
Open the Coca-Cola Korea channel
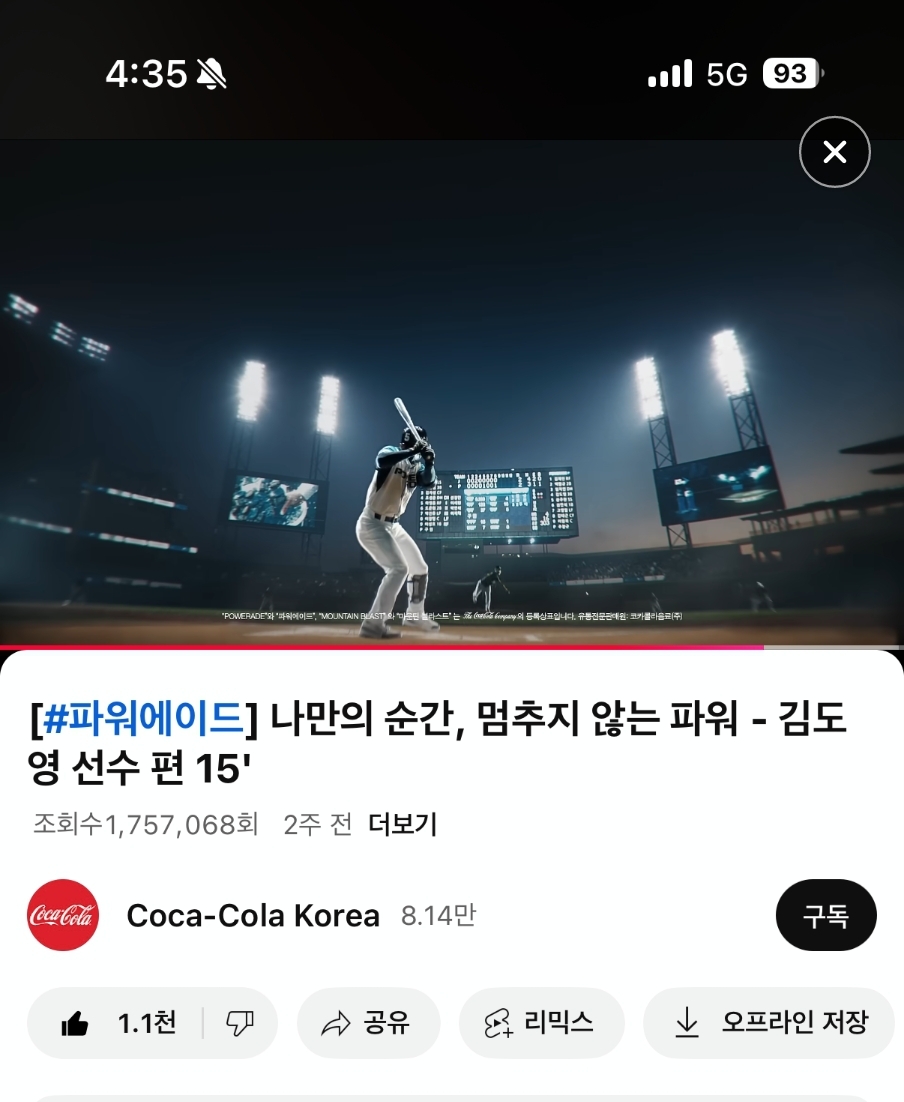pos(252,915)
